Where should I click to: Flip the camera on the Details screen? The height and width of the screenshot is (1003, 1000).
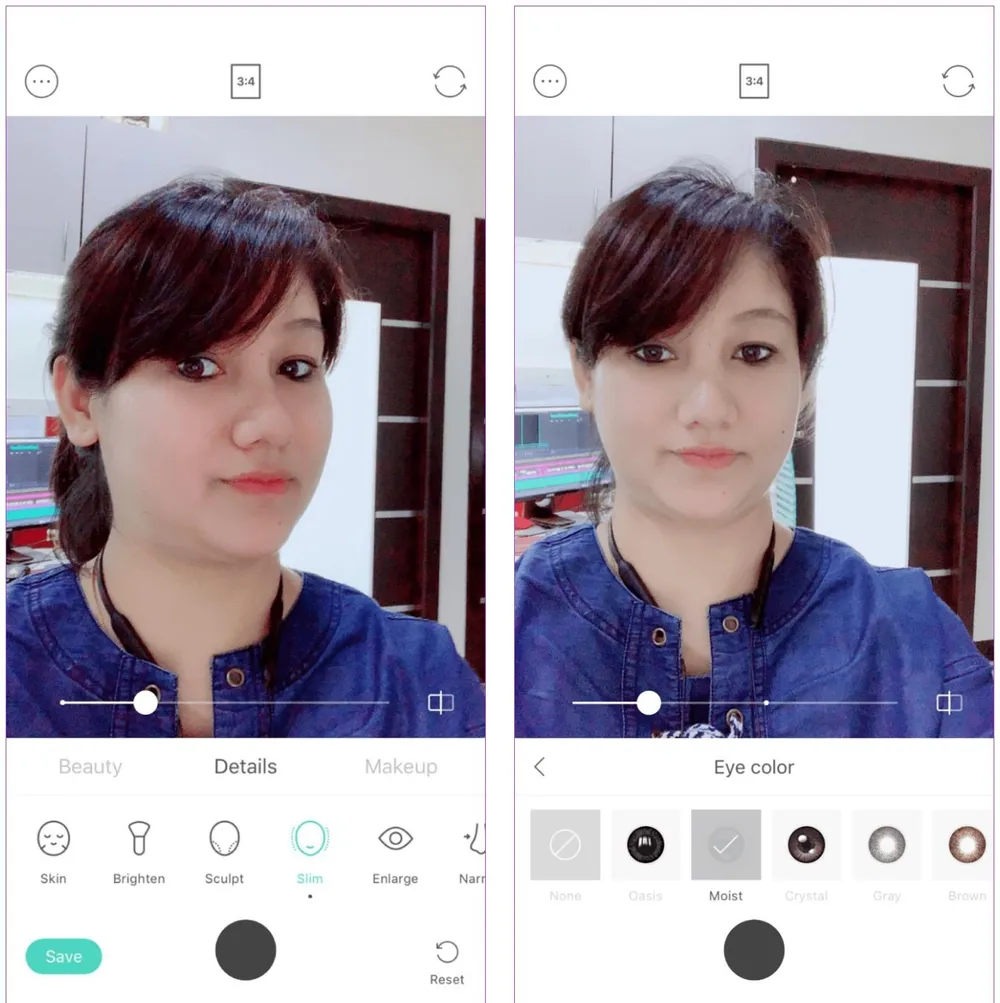click(450, 82)
